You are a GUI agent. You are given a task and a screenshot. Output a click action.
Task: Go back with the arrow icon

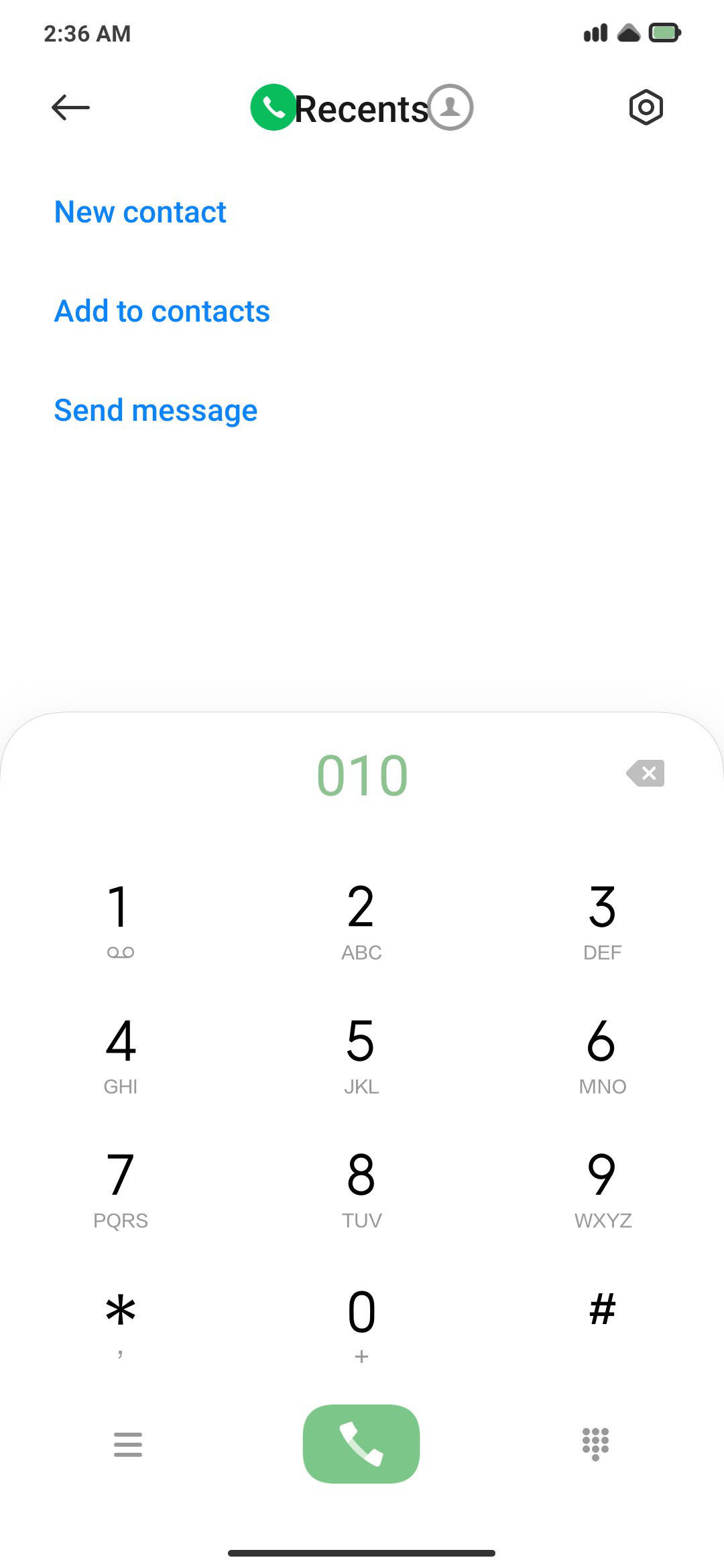pos(70,107)
